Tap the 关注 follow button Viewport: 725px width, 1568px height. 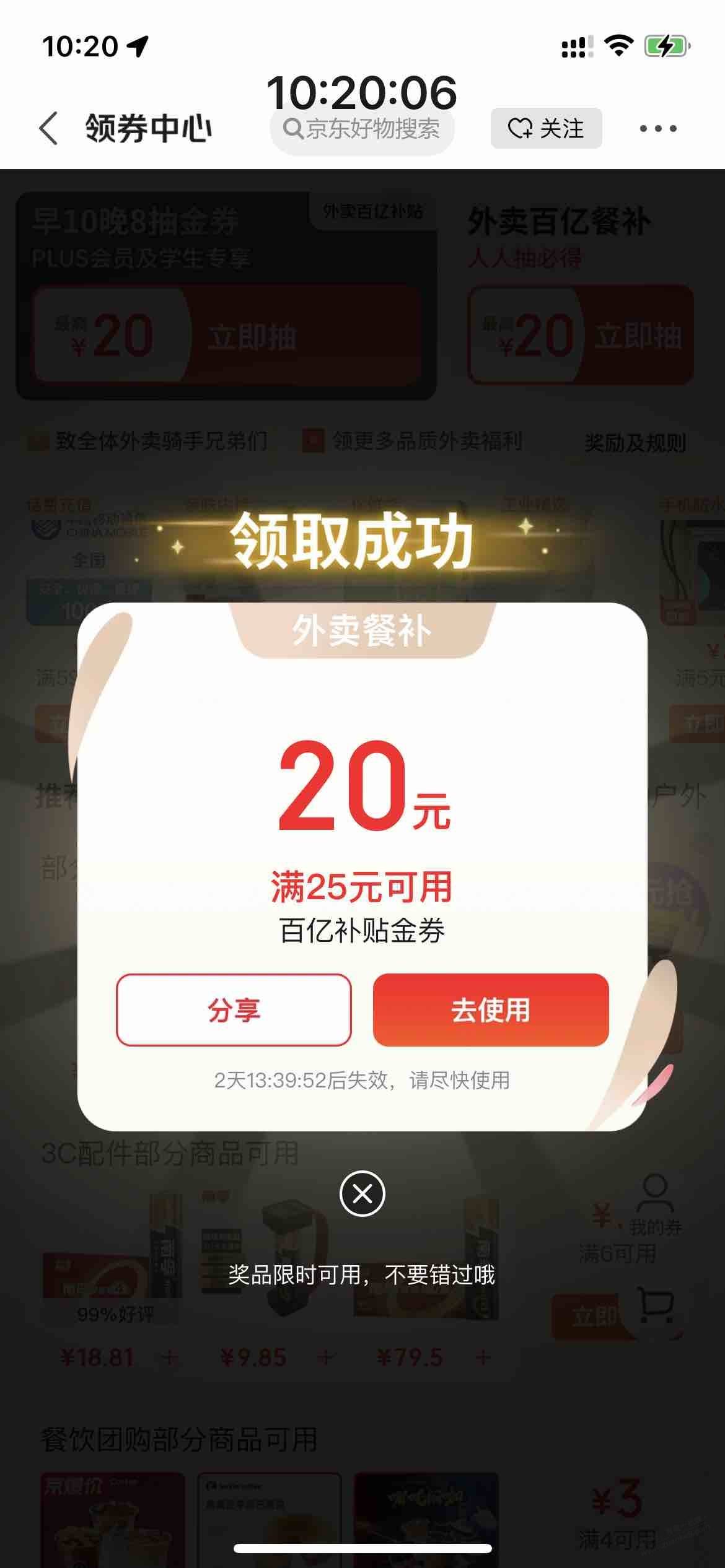546,128
